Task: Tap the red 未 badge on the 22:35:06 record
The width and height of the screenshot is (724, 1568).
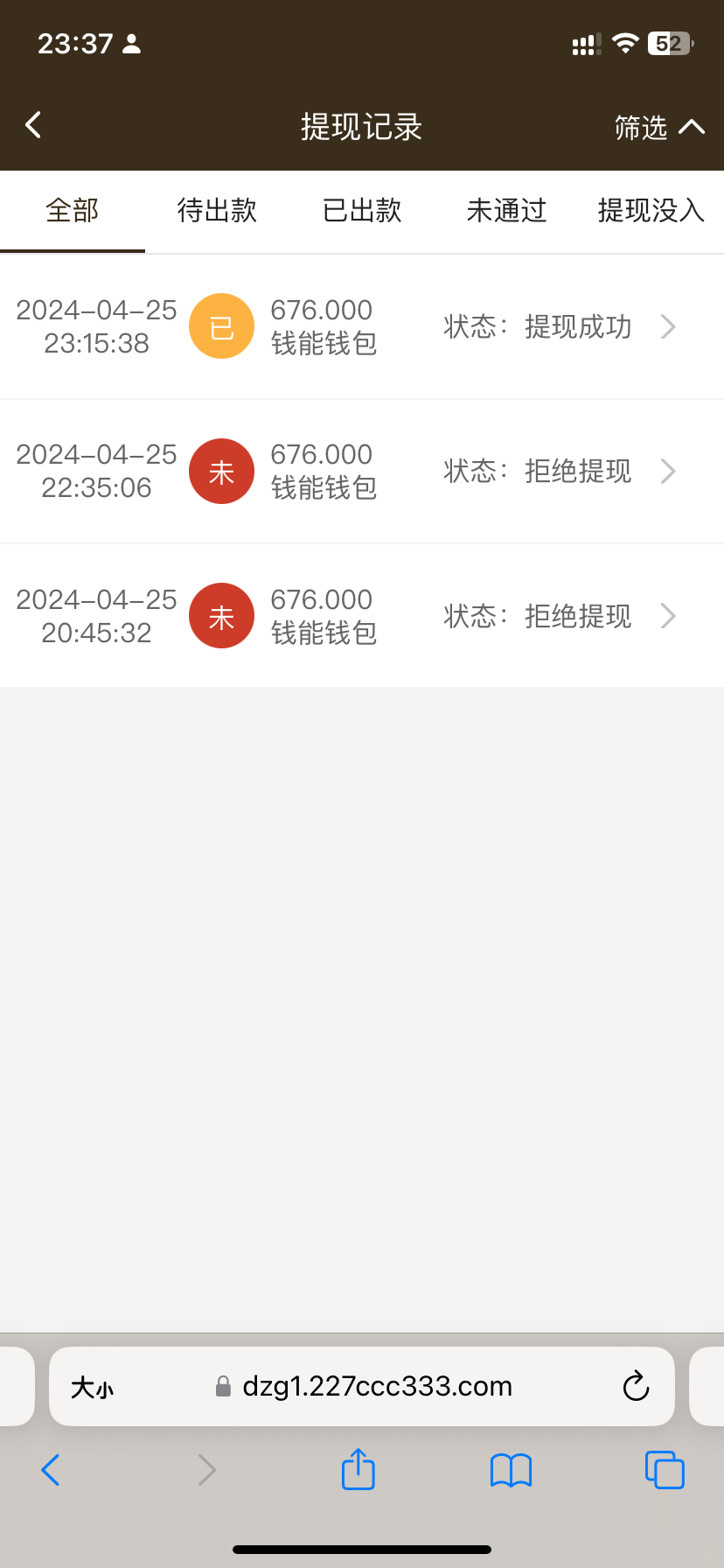Action: (220, 471)
